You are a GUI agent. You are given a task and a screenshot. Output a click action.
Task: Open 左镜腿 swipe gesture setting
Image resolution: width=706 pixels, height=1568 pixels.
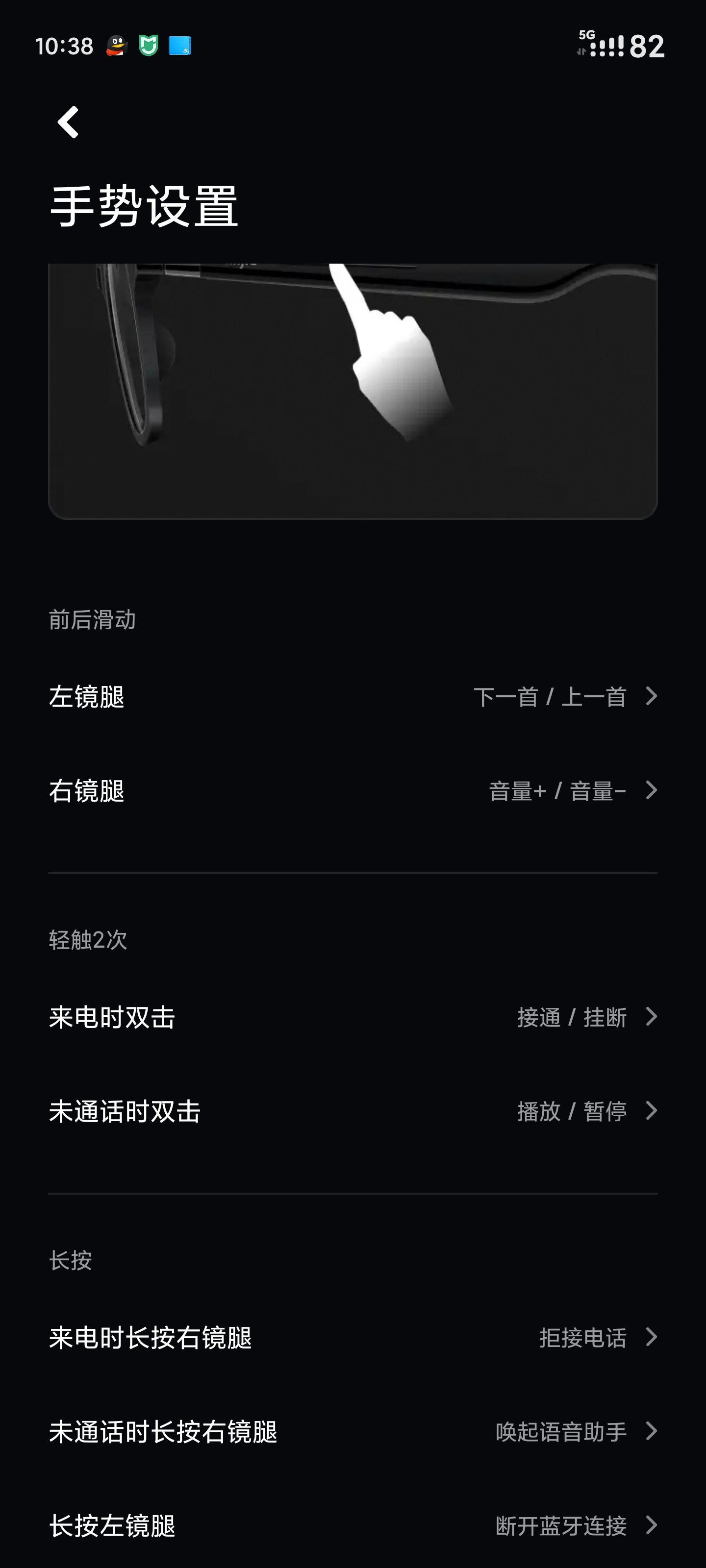point(353,696)
